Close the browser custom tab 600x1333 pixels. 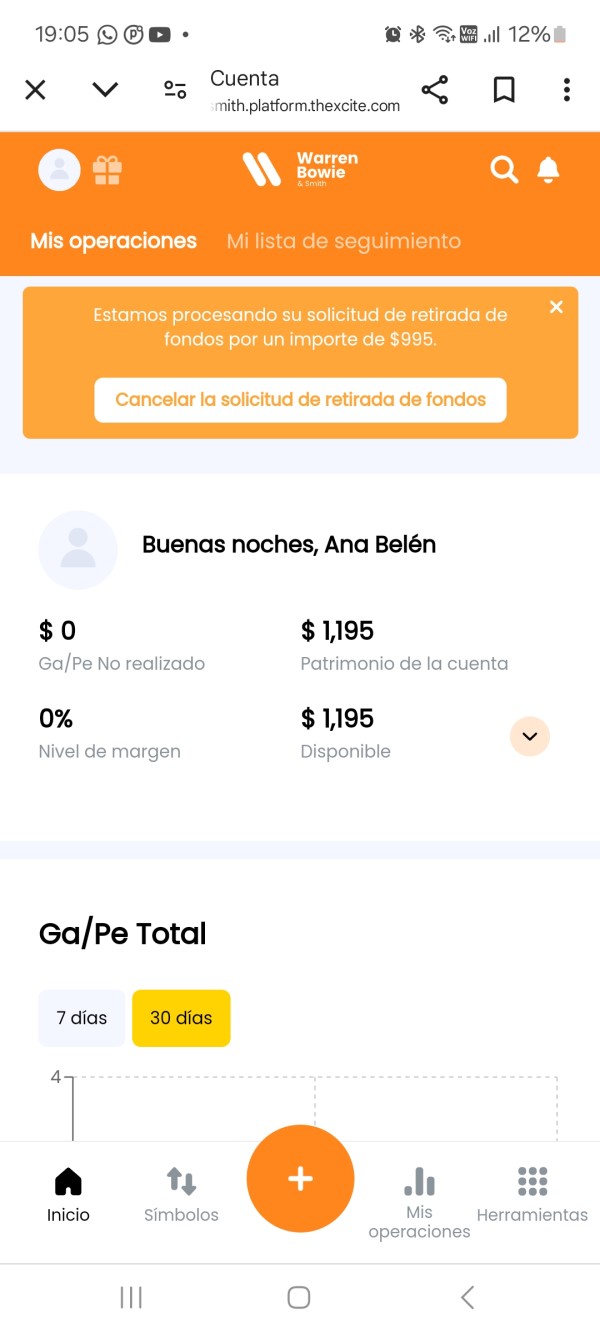point(35,90)
